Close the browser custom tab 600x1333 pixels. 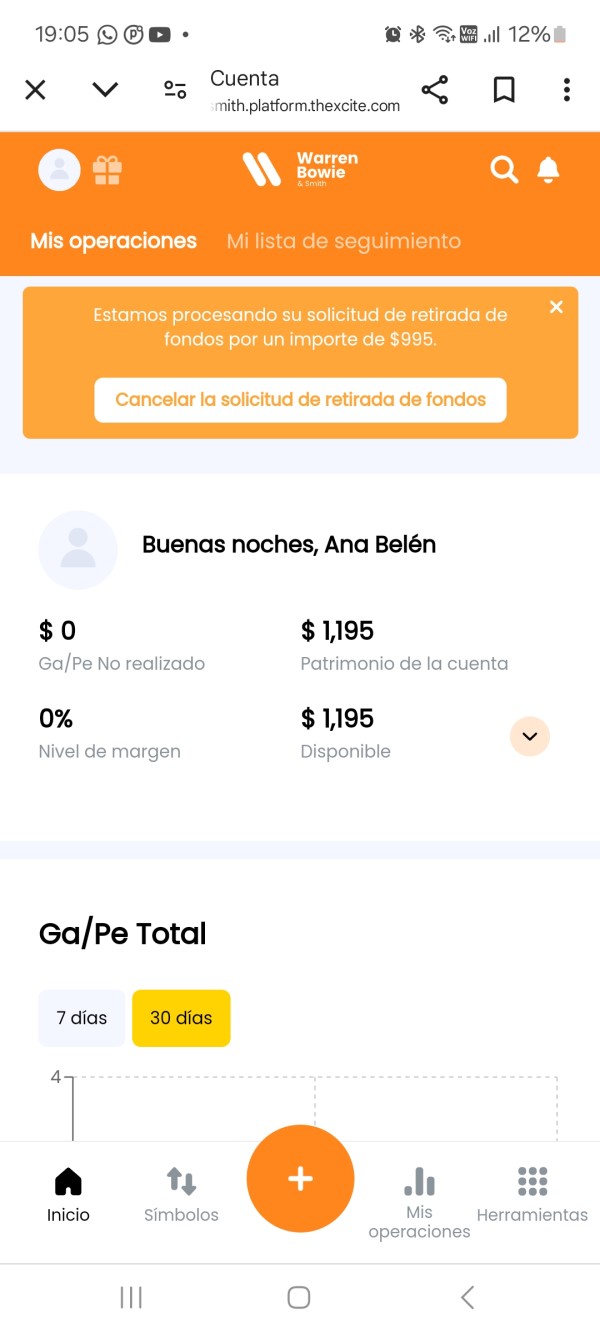point(35,90)
